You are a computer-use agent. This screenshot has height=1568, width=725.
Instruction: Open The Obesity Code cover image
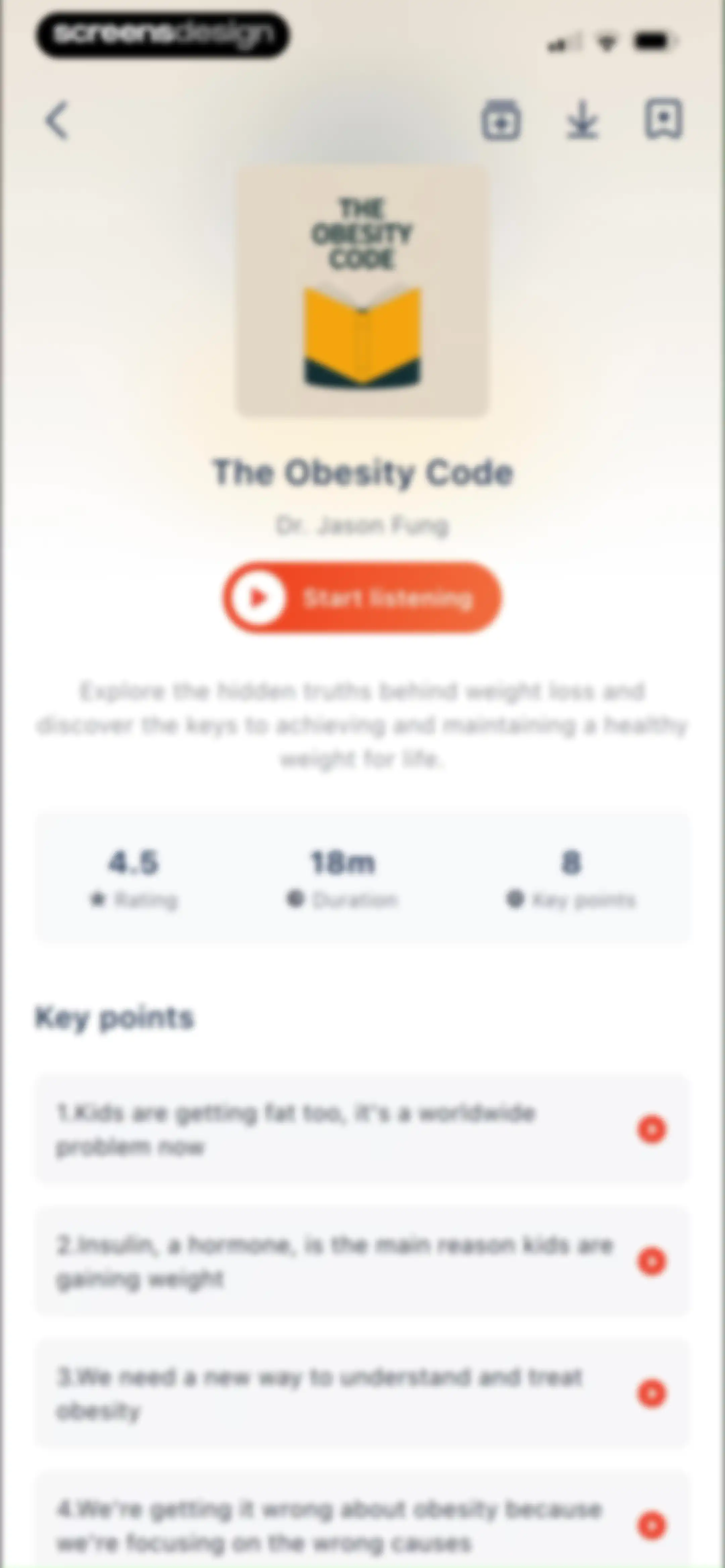[362, 291]
